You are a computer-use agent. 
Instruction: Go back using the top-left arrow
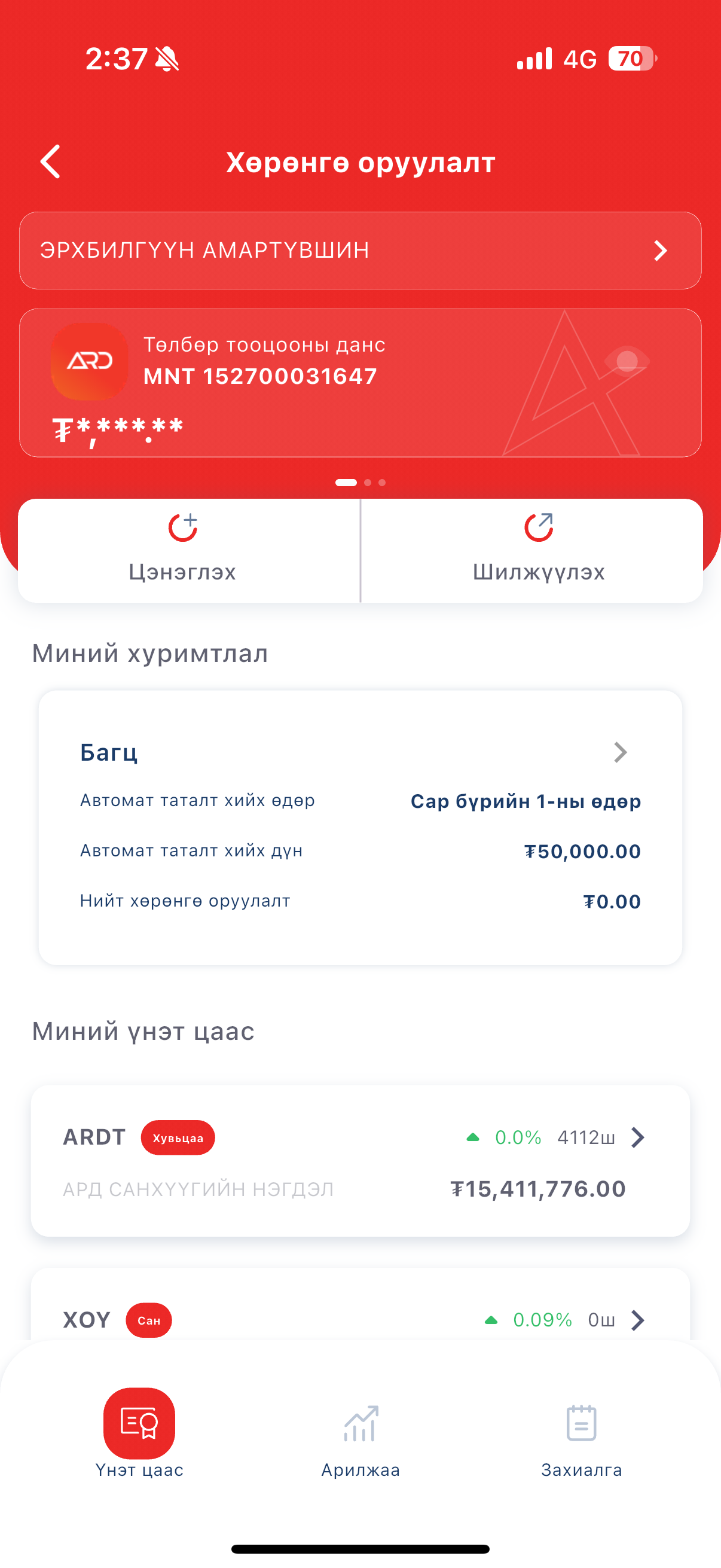(50, 161)
